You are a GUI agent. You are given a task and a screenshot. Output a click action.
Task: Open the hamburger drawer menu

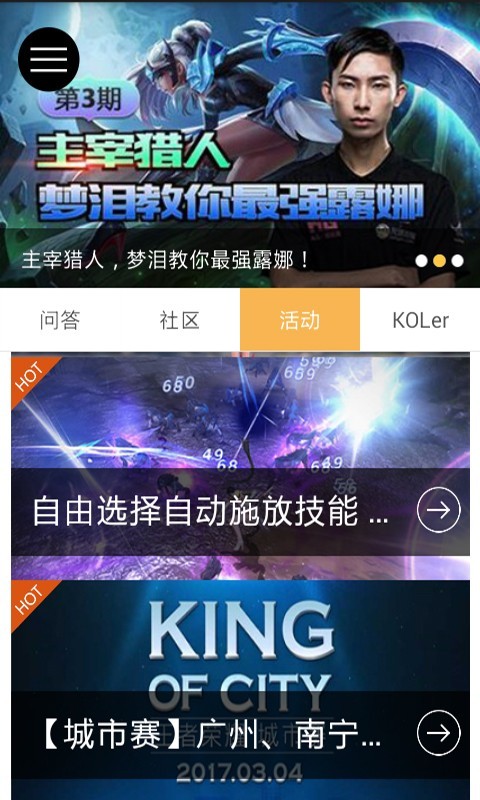[48, 59]
